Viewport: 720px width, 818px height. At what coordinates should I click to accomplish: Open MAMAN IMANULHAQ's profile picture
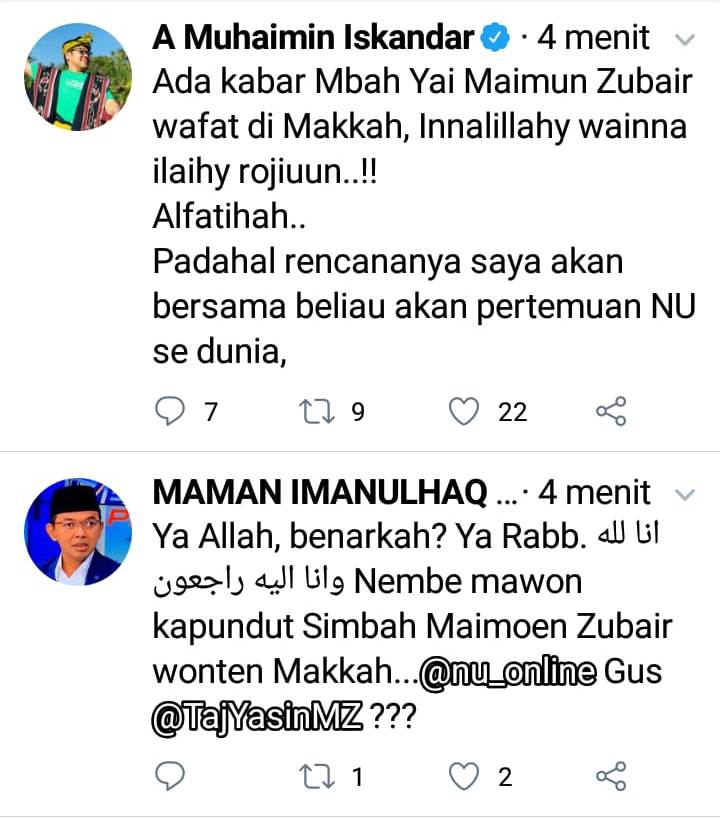[77, 531]
